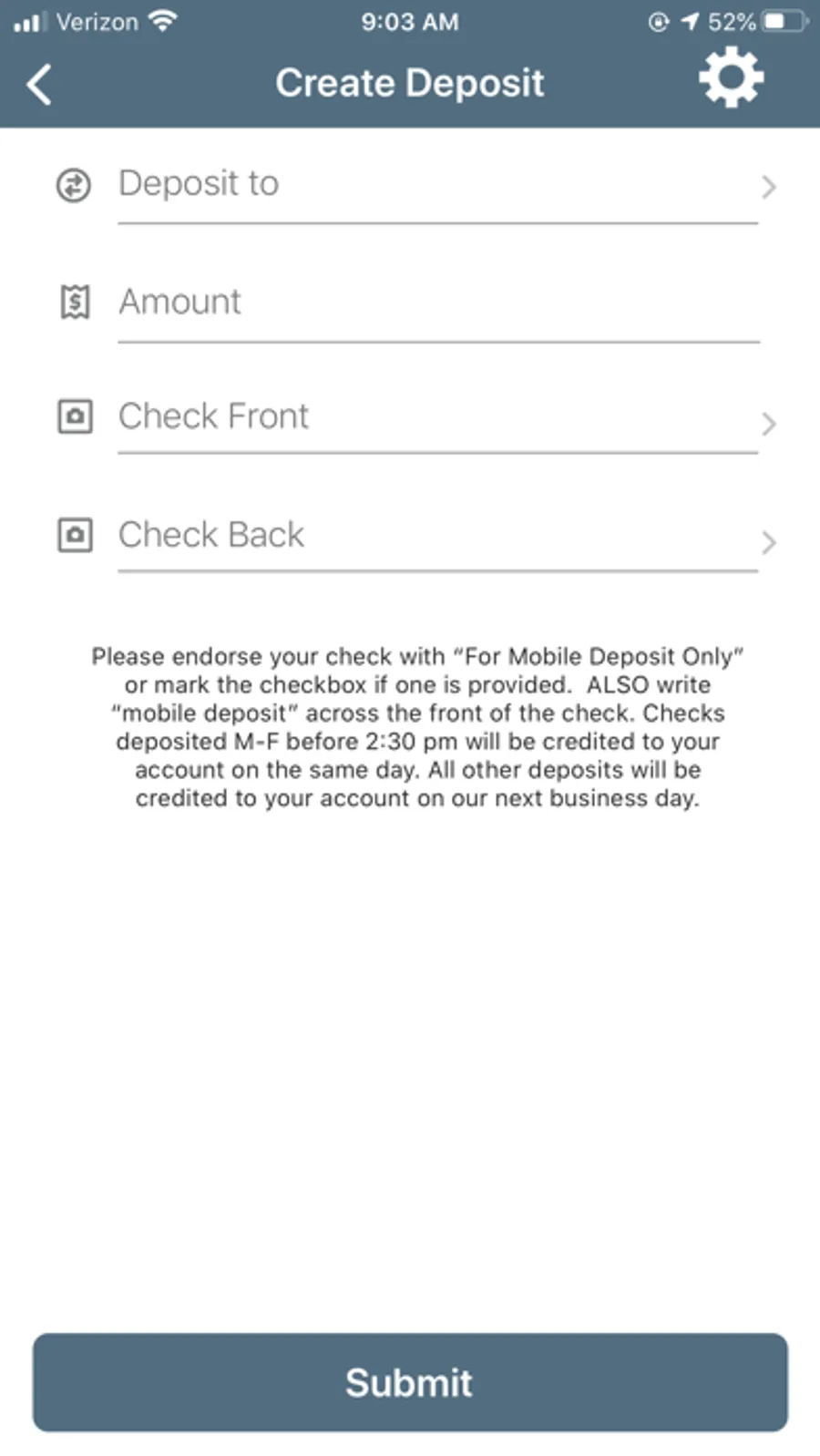Tap the 9:03 AM clock in status bar
820x1456 pixels.
(410, 20)
